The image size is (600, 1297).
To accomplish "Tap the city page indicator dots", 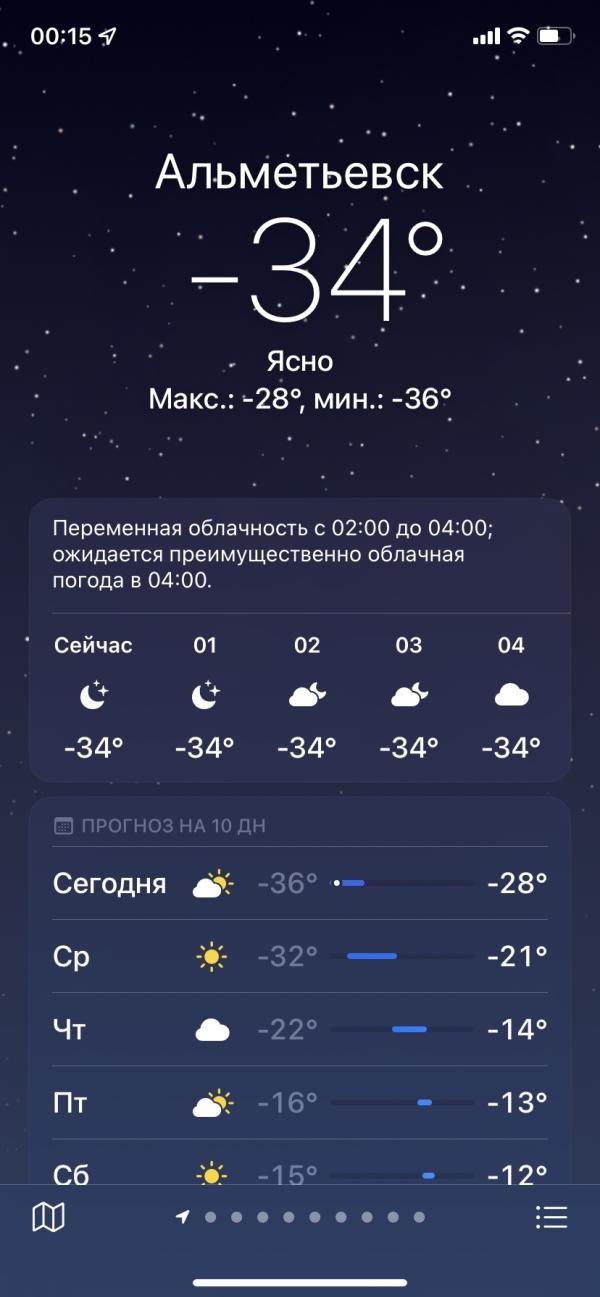I will [300, 1217].
